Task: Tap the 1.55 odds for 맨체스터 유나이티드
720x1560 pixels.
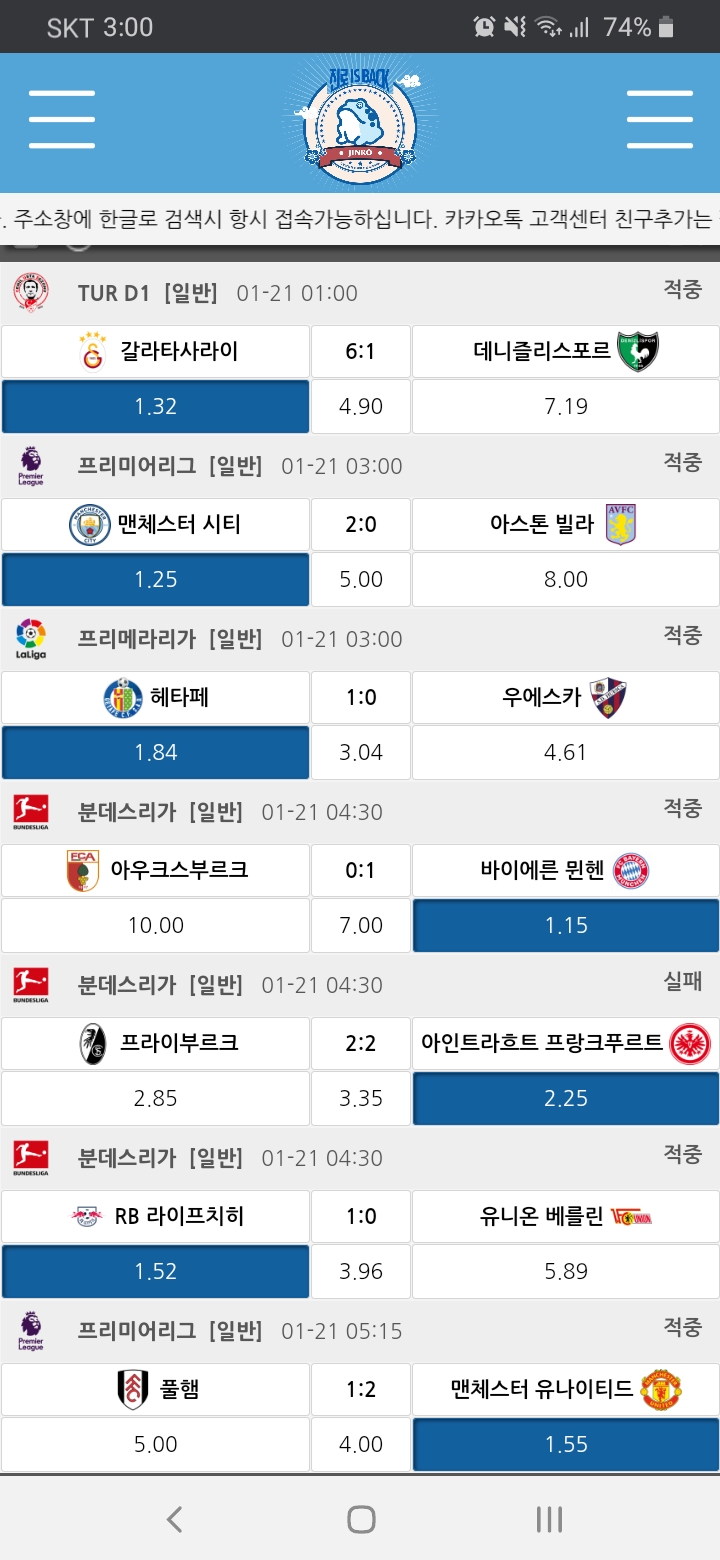Action: 565,1444
